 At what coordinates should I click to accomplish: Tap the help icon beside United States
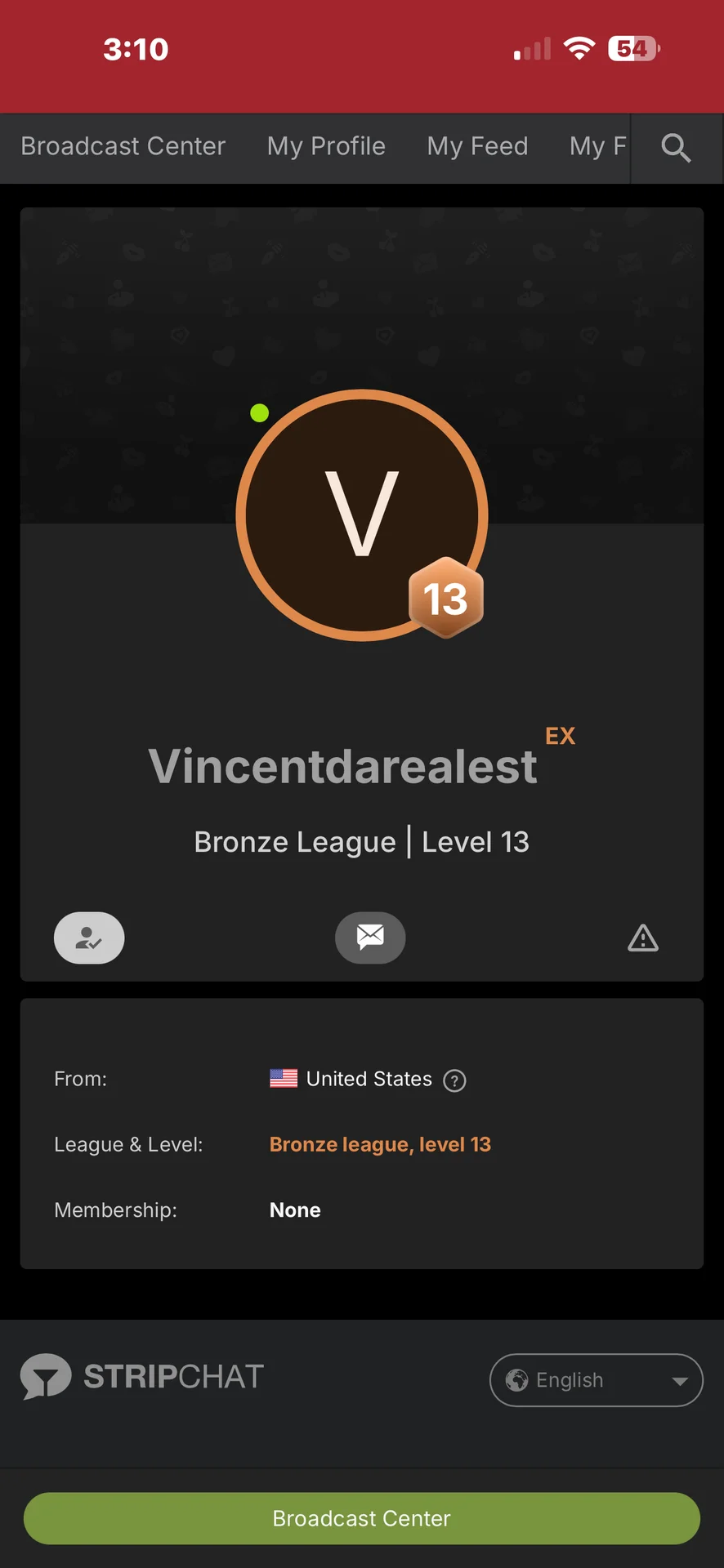click(454, 1080)
